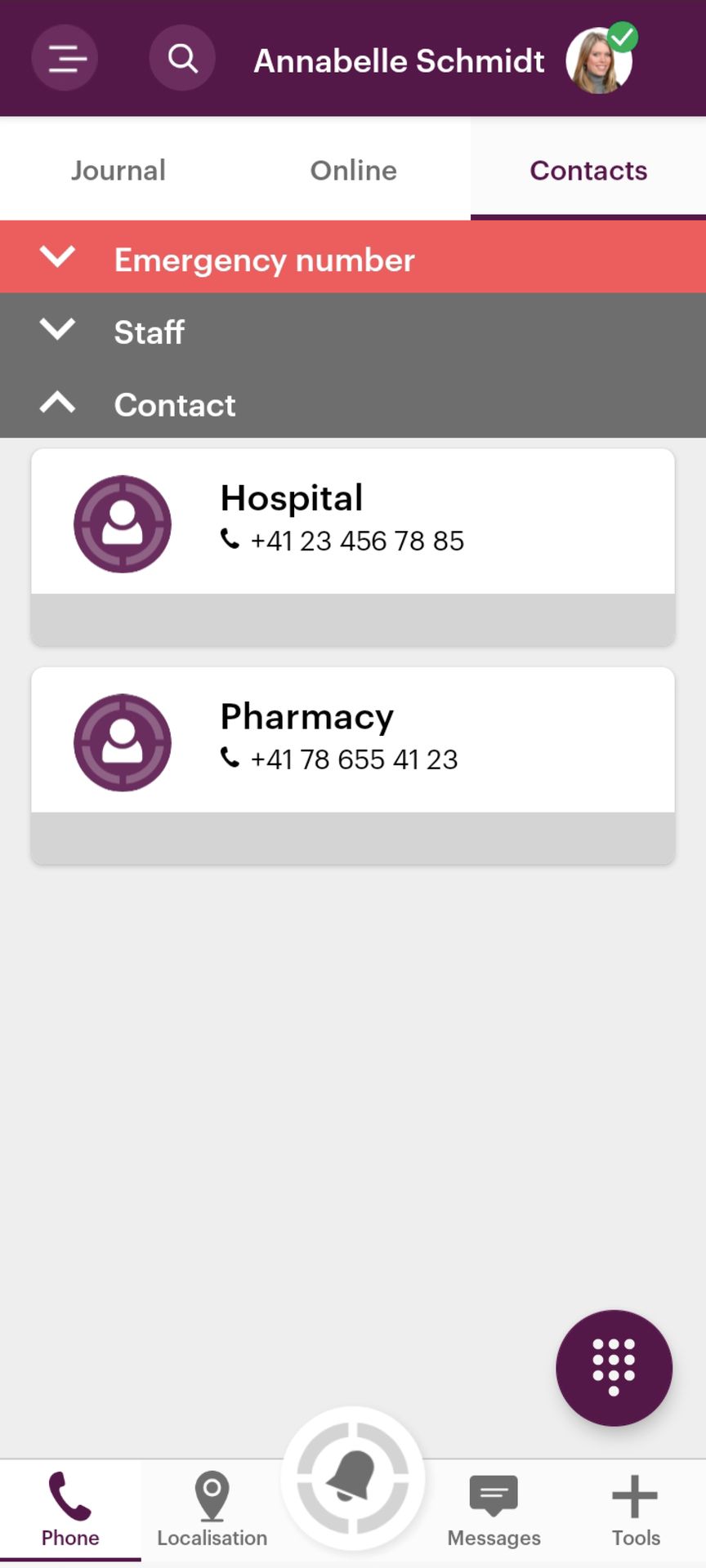The height and width of the screenshot is (1568, 706).
Task: Open the dial pad
Action: pos(614,1368)
